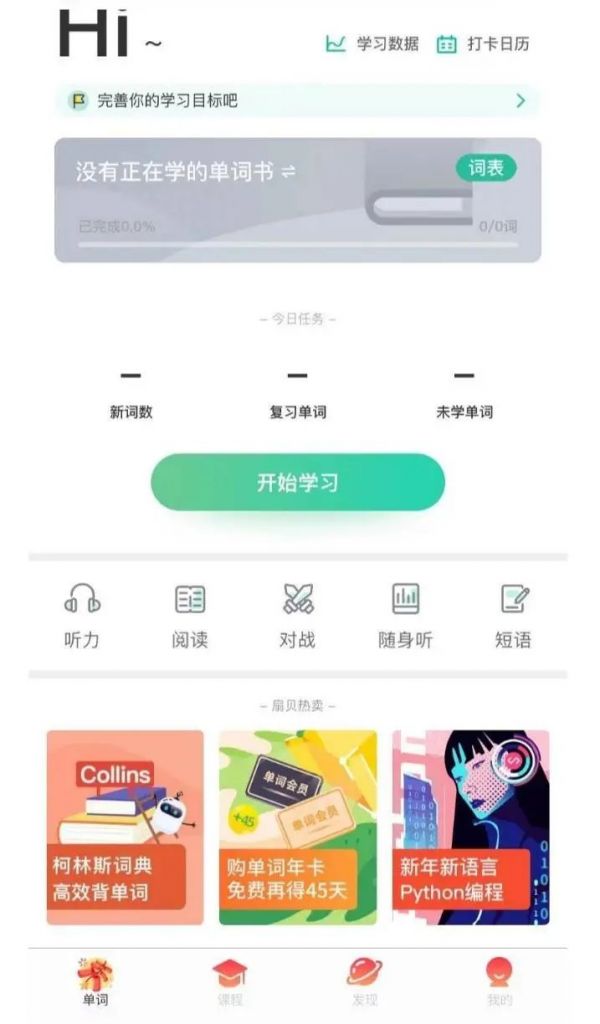Image resolution: width=600 pixels, height=1024 pixels.
Task: Open 学习数据 study statistics
Action: [372, 44]
